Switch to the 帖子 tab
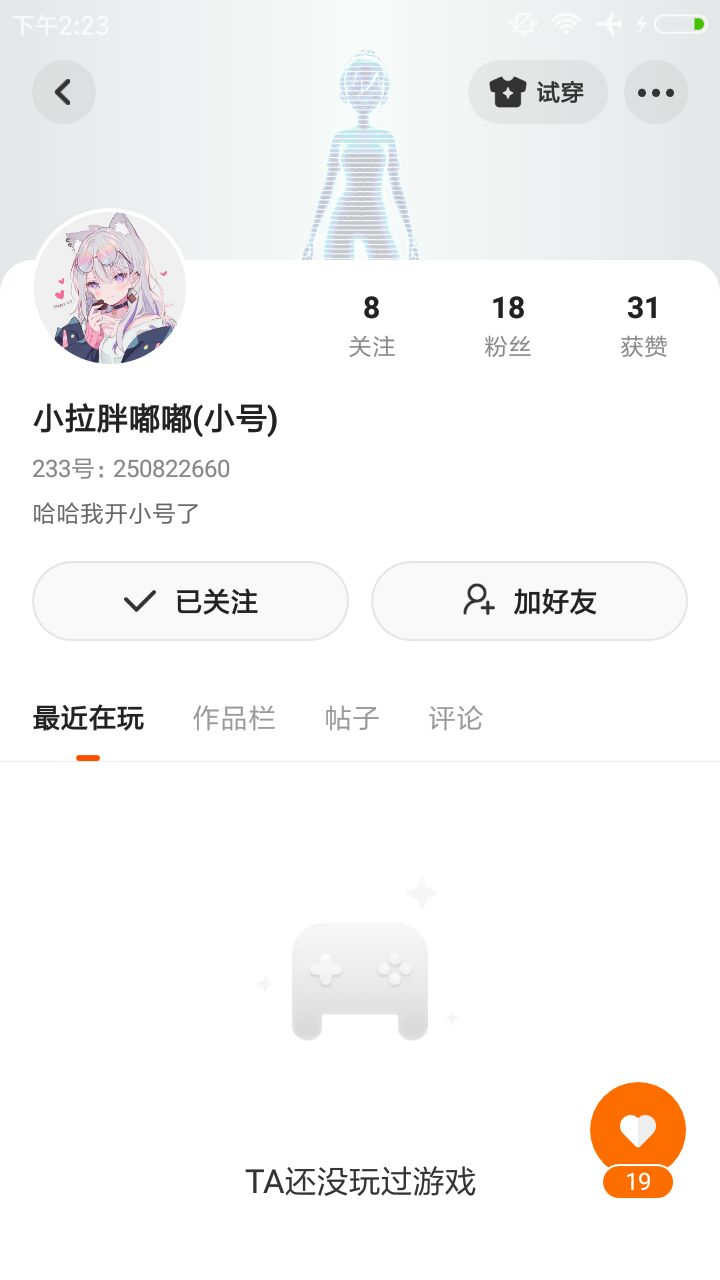The width and height of the screenshot is (720, 1280). (352, 718)
